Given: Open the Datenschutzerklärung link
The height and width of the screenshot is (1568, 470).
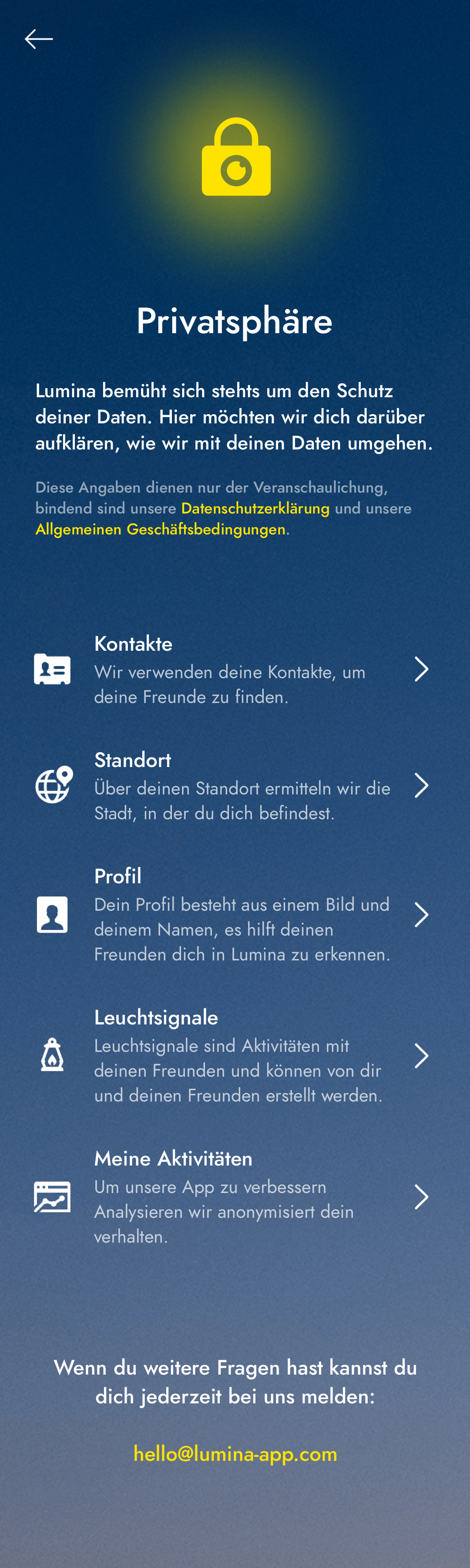Looking at the screenshot, I should point(255,508).
